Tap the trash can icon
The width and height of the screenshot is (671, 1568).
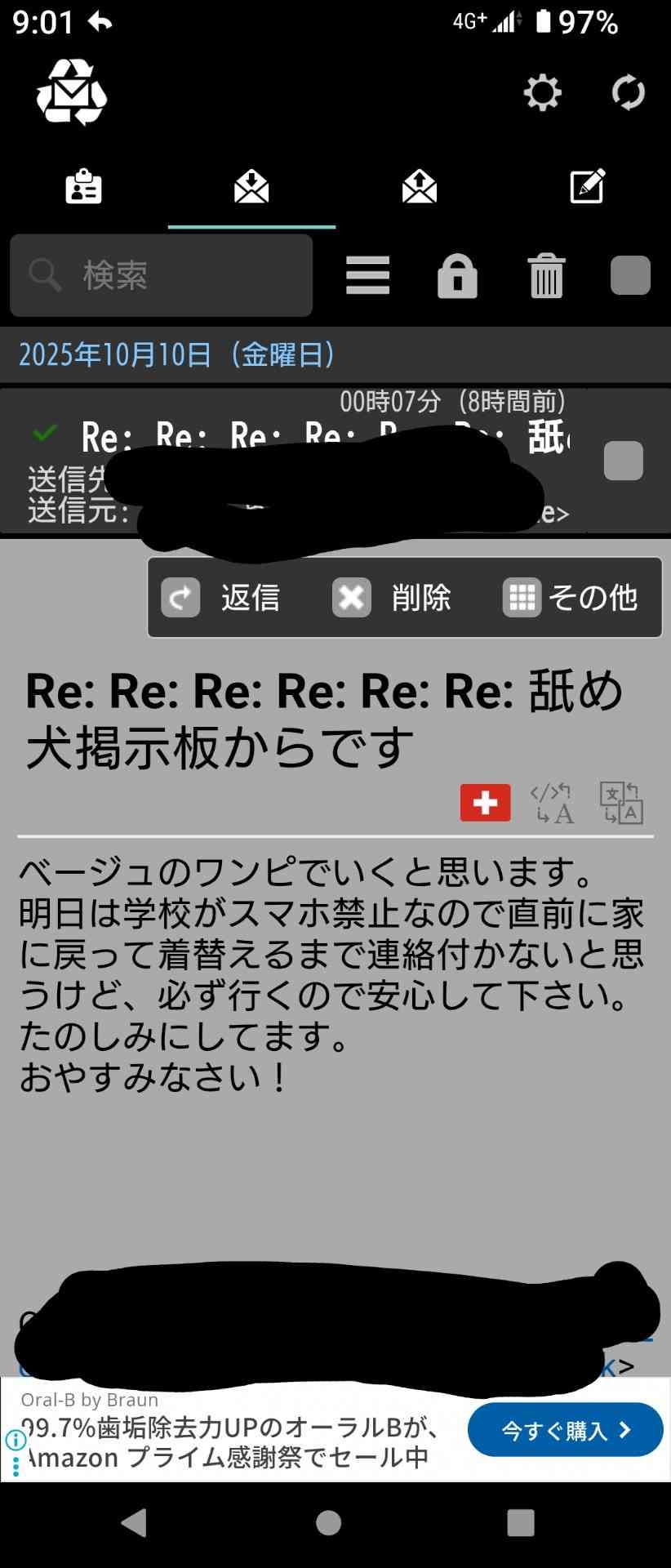click(x=546, y=275)
